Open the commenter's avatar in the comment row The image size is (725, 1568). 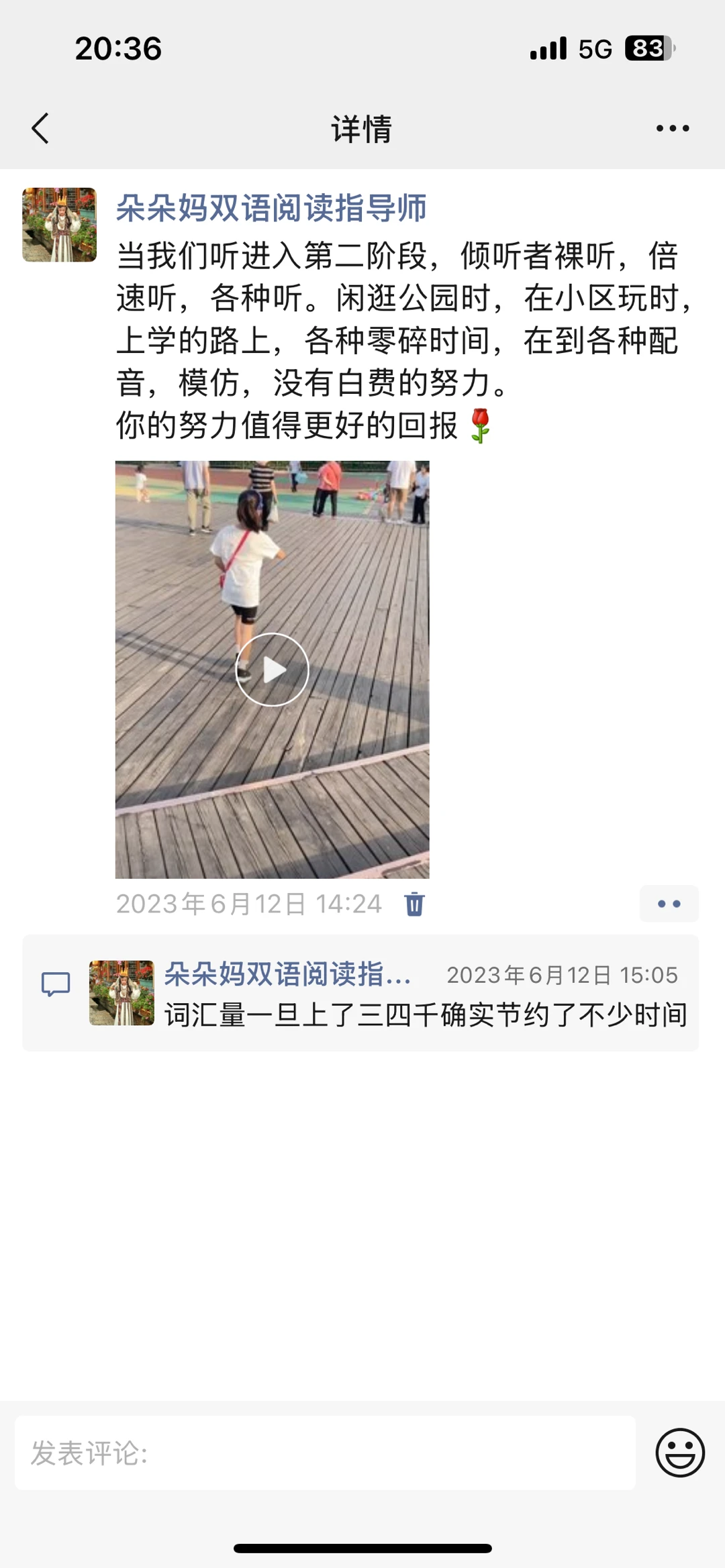pos(122,993)
